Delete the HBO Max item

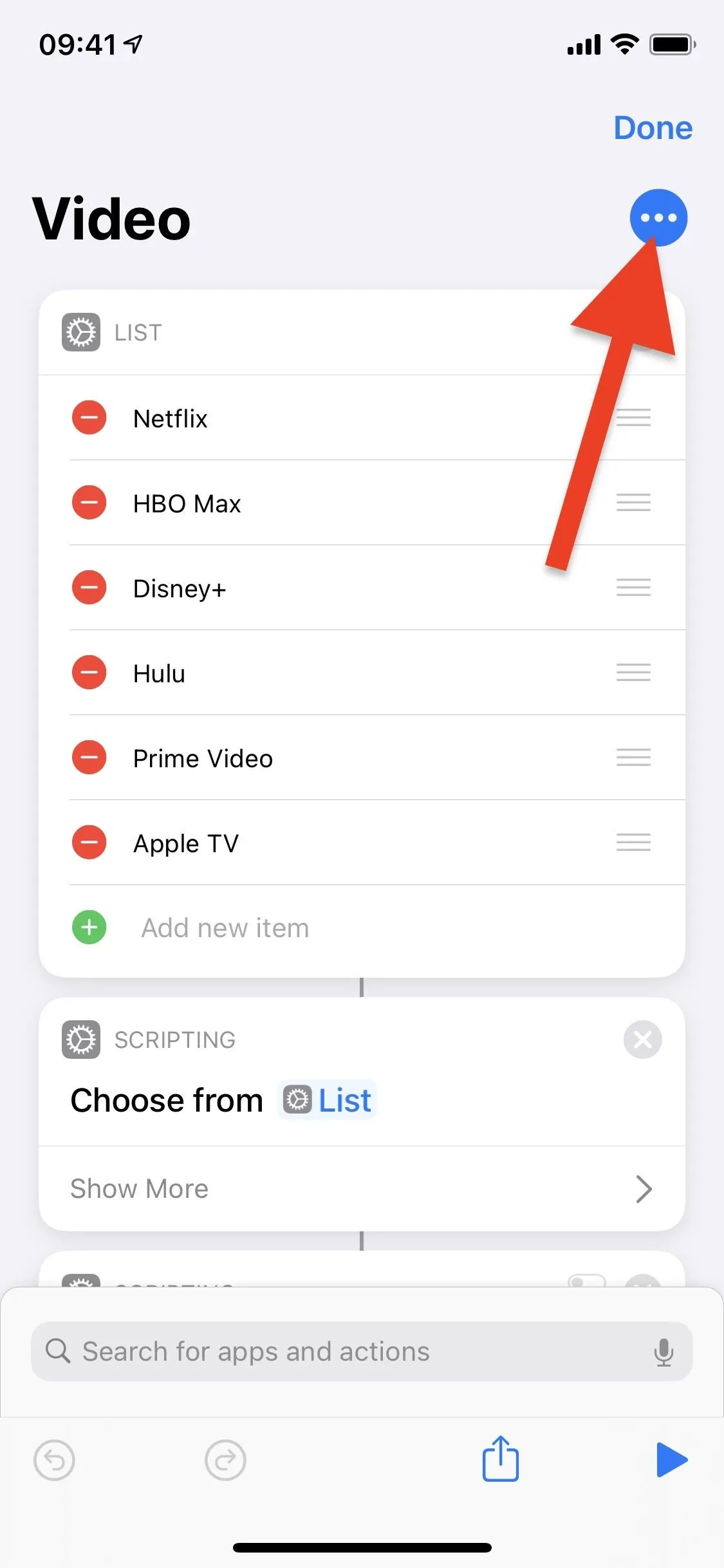pos(89,502)
